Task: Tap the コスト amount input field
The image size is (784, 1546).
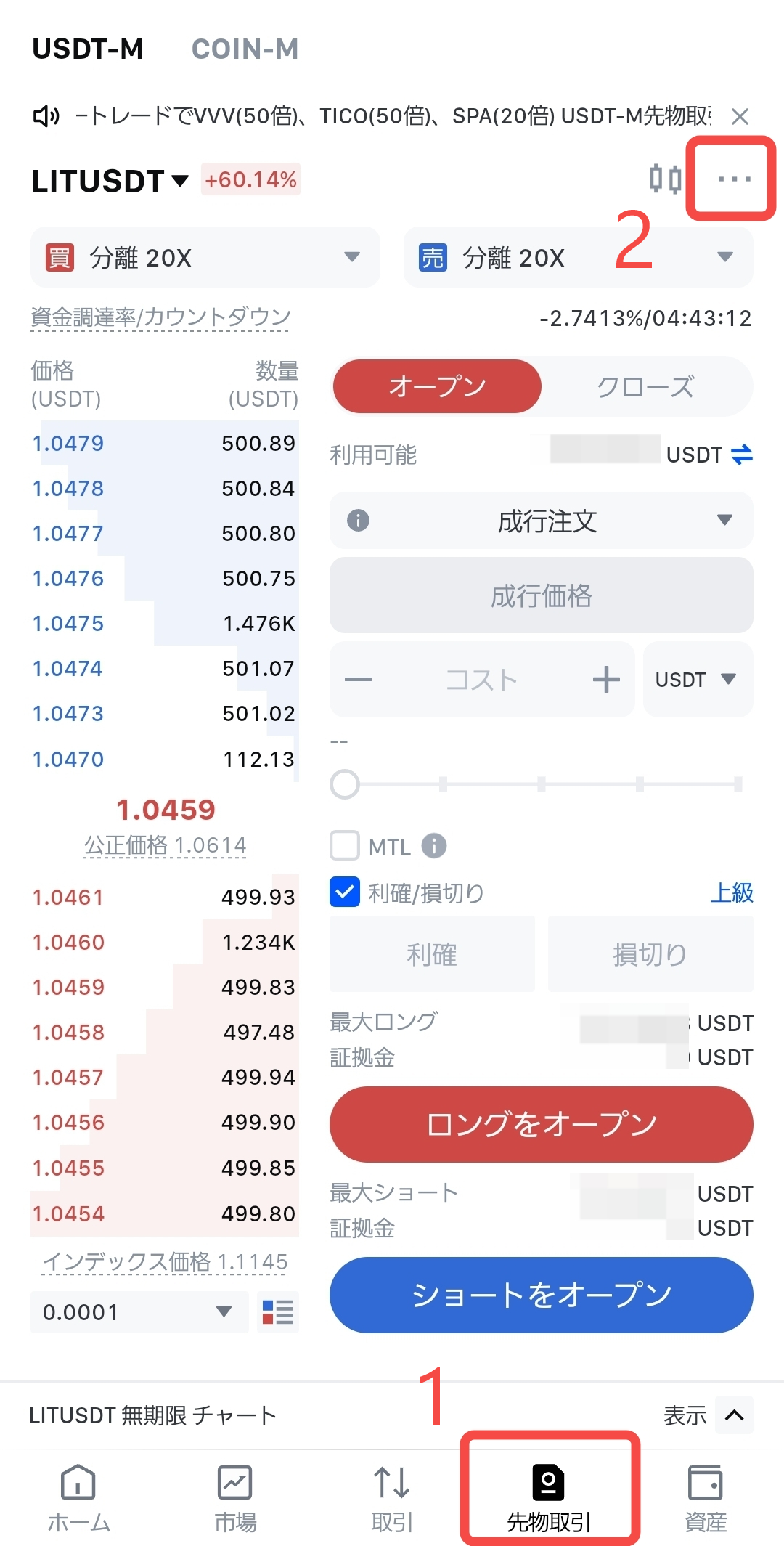Action: (x=481, y=680)
